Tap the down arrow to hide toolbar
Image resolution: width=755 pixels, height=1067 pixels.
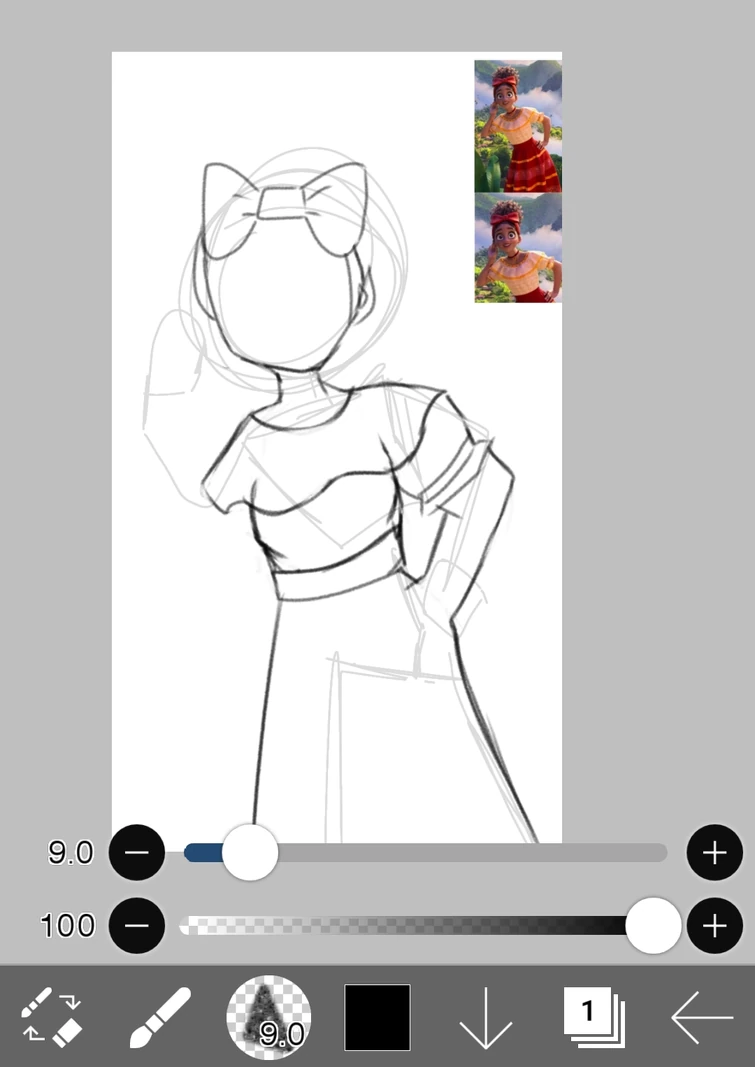[485, 1019]
